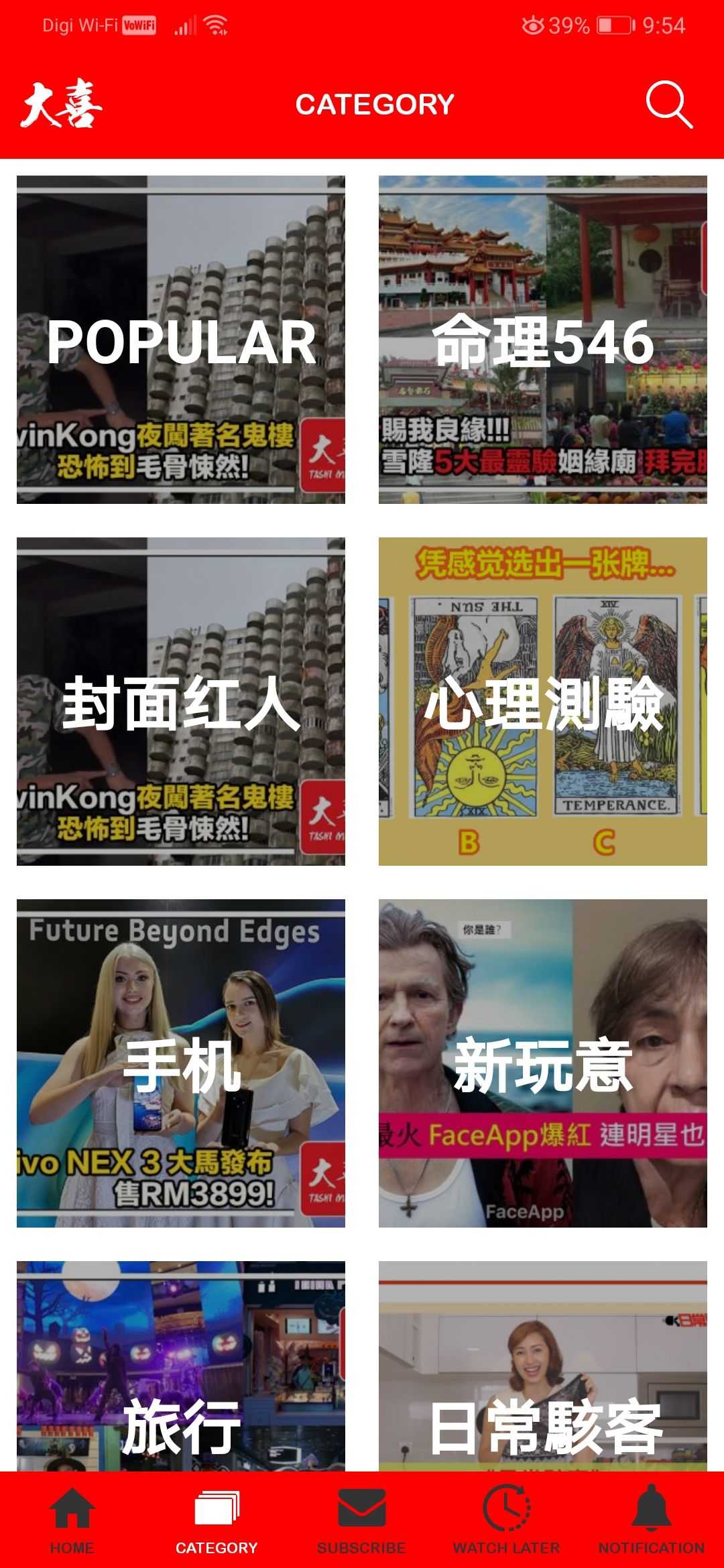
Task: Open the 新玩意 FaceApp category tile
Action: coord(542,1065)
